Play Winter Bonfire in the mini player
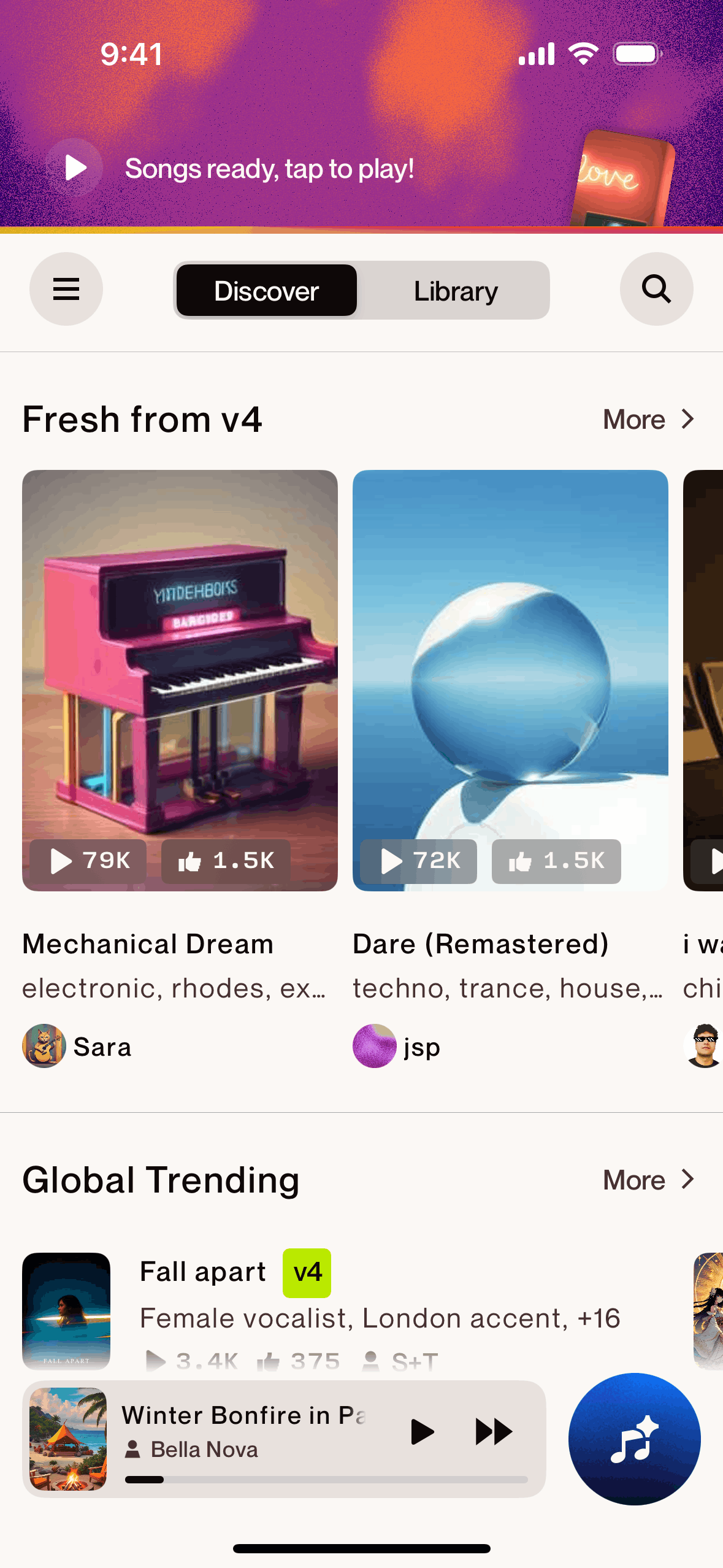This screenshot has width=723, height=1568. click(x=422, y=1432)
